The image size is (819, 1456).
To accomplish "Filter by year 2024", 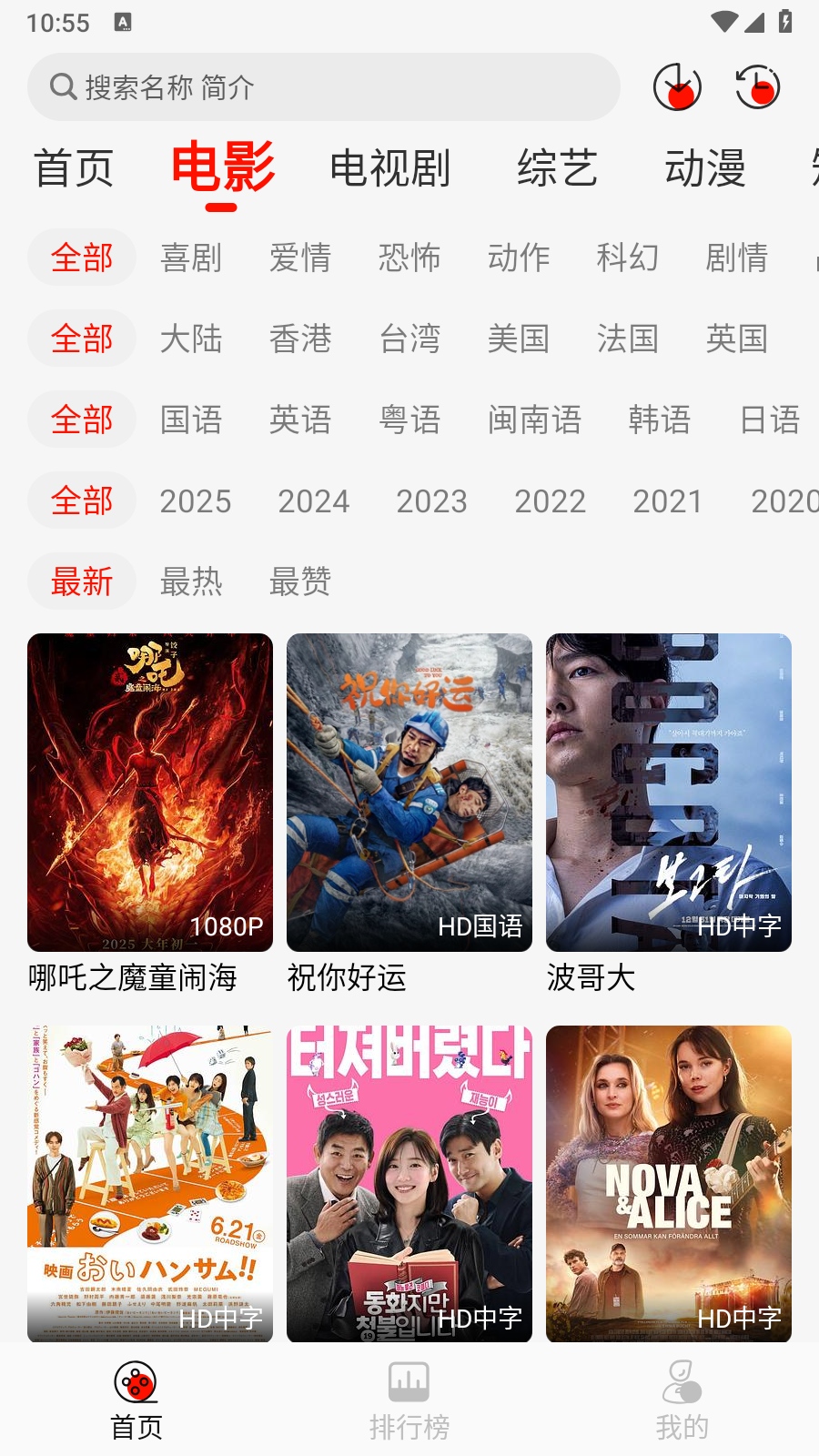I will (314, 500).
